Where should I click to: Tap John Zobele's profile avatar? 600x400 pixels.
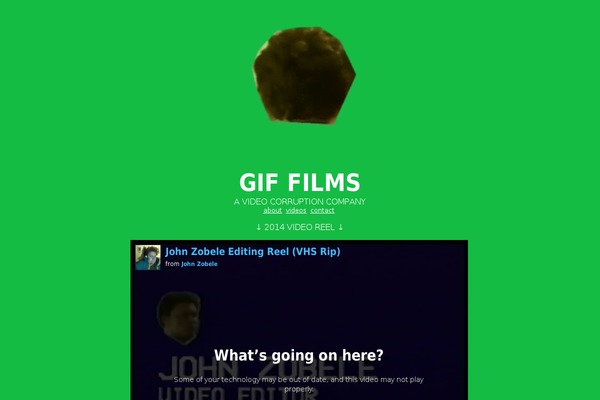click(x=148, y=257)
